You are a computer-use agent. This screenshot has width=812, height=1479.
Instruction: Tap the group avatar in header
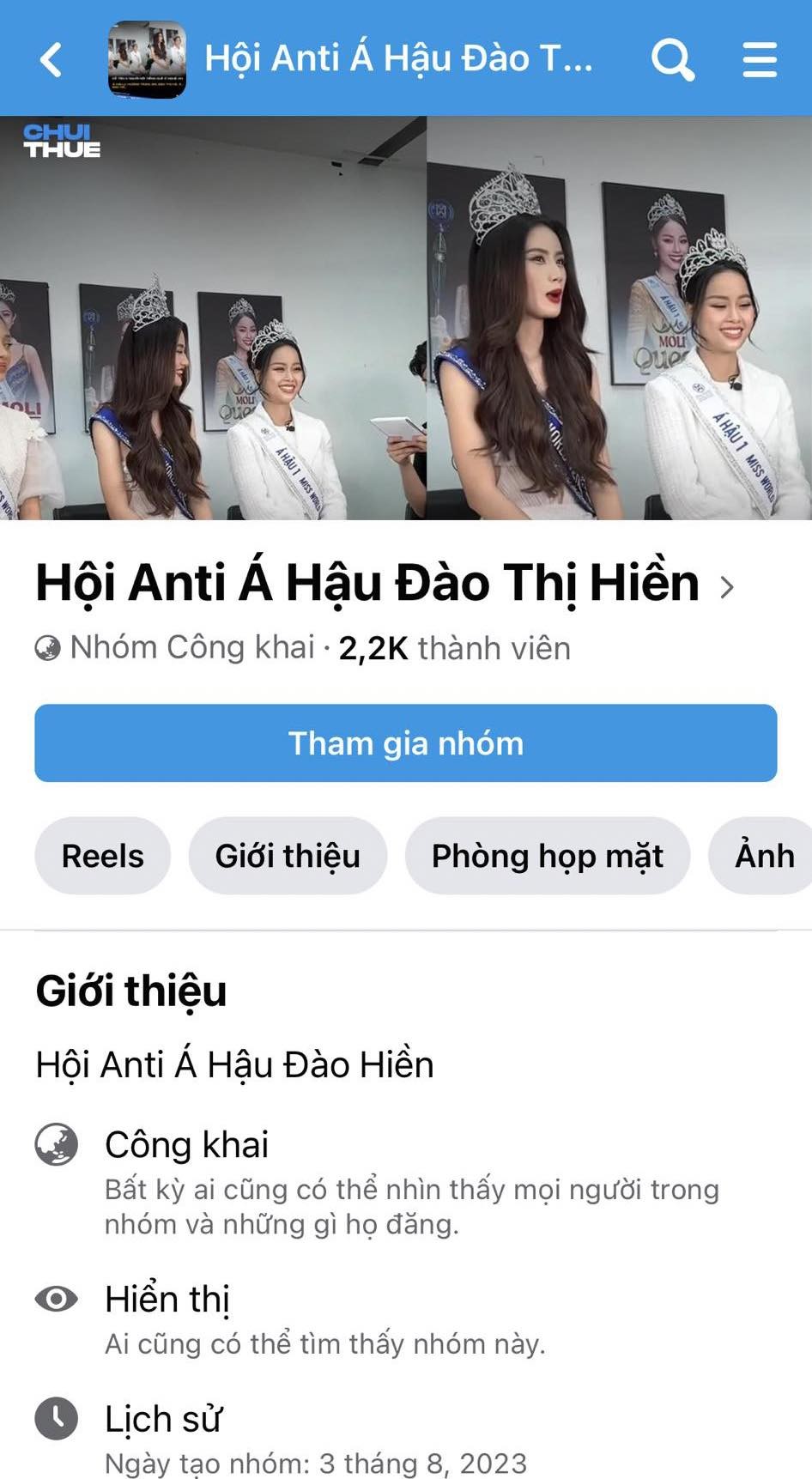click(x=147, y=59)
